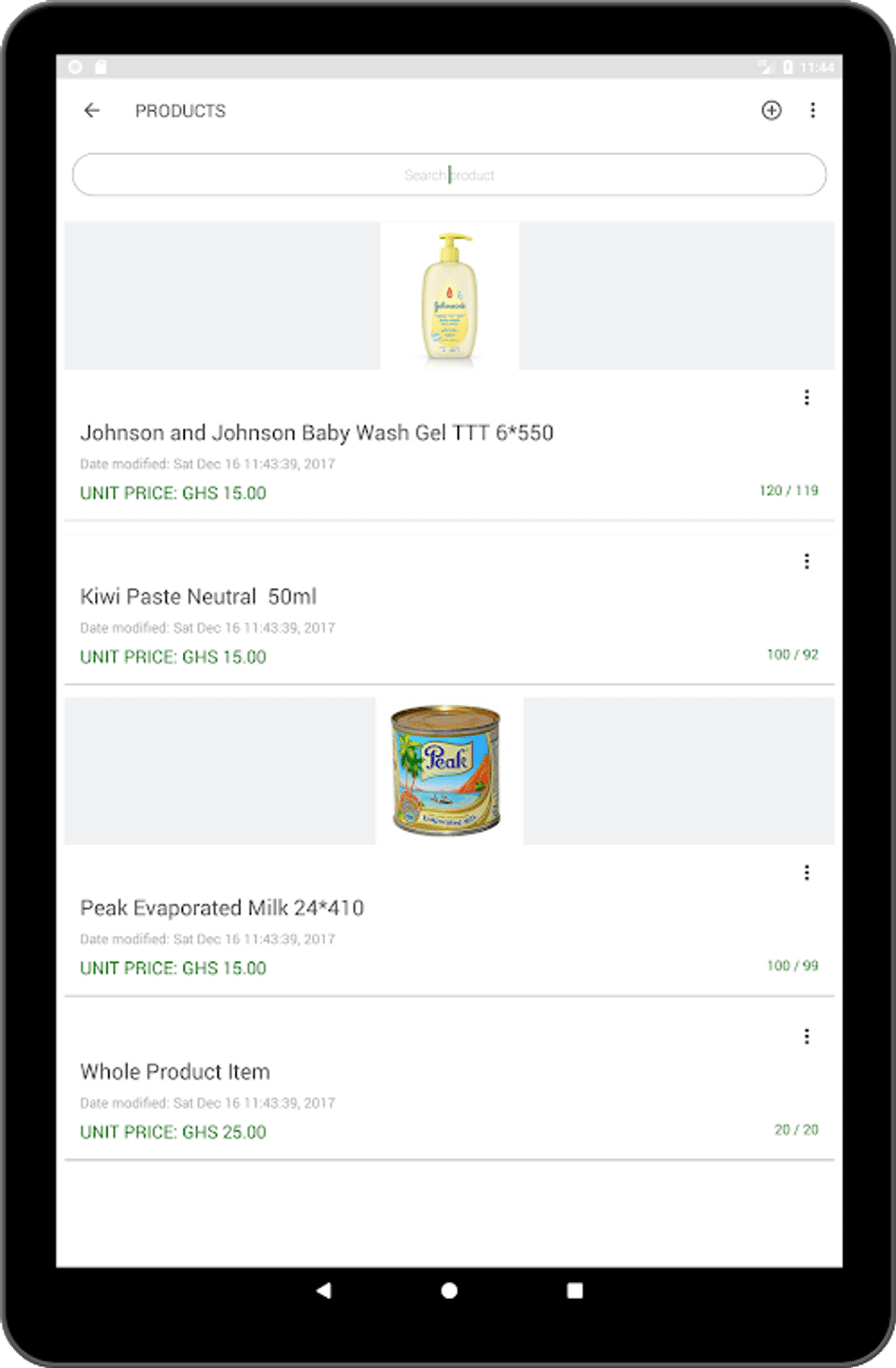Open Peak Evaporated Milk 24*410 product
Screen dimensions: 896x1368
222,908
